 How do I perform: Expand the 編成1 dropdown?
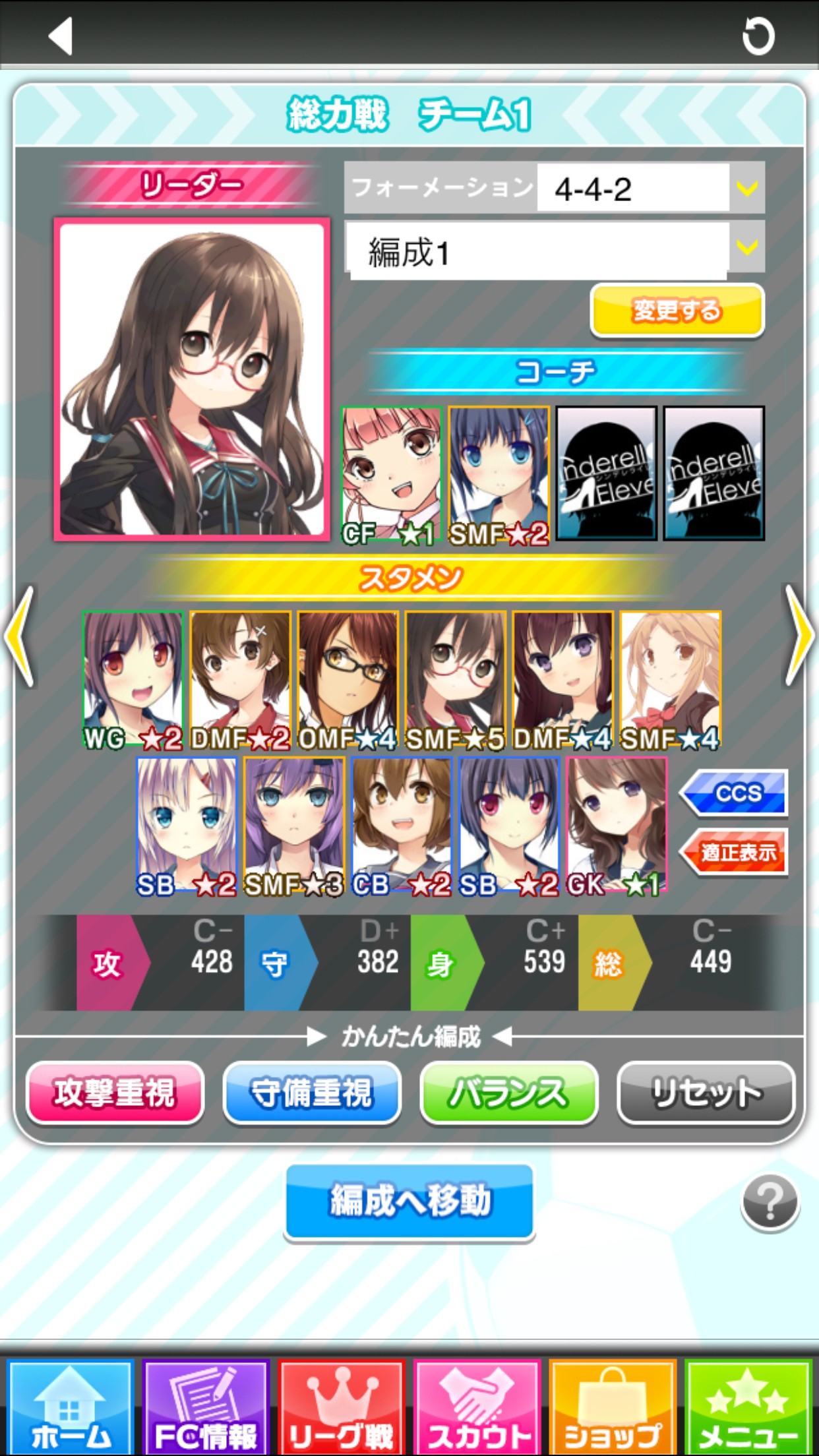pyautogui.click(x=554, y=250)
